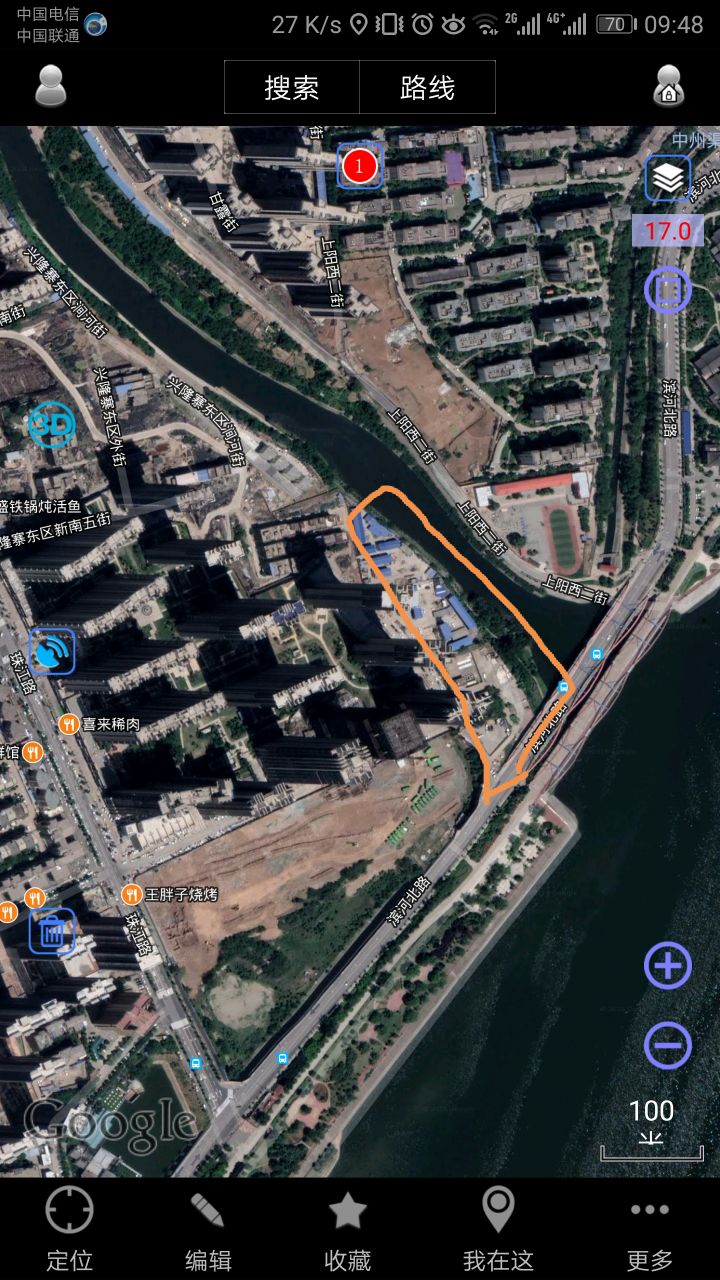Open the map layers selector
720x1280 pixels.
(x=667, y=179)
